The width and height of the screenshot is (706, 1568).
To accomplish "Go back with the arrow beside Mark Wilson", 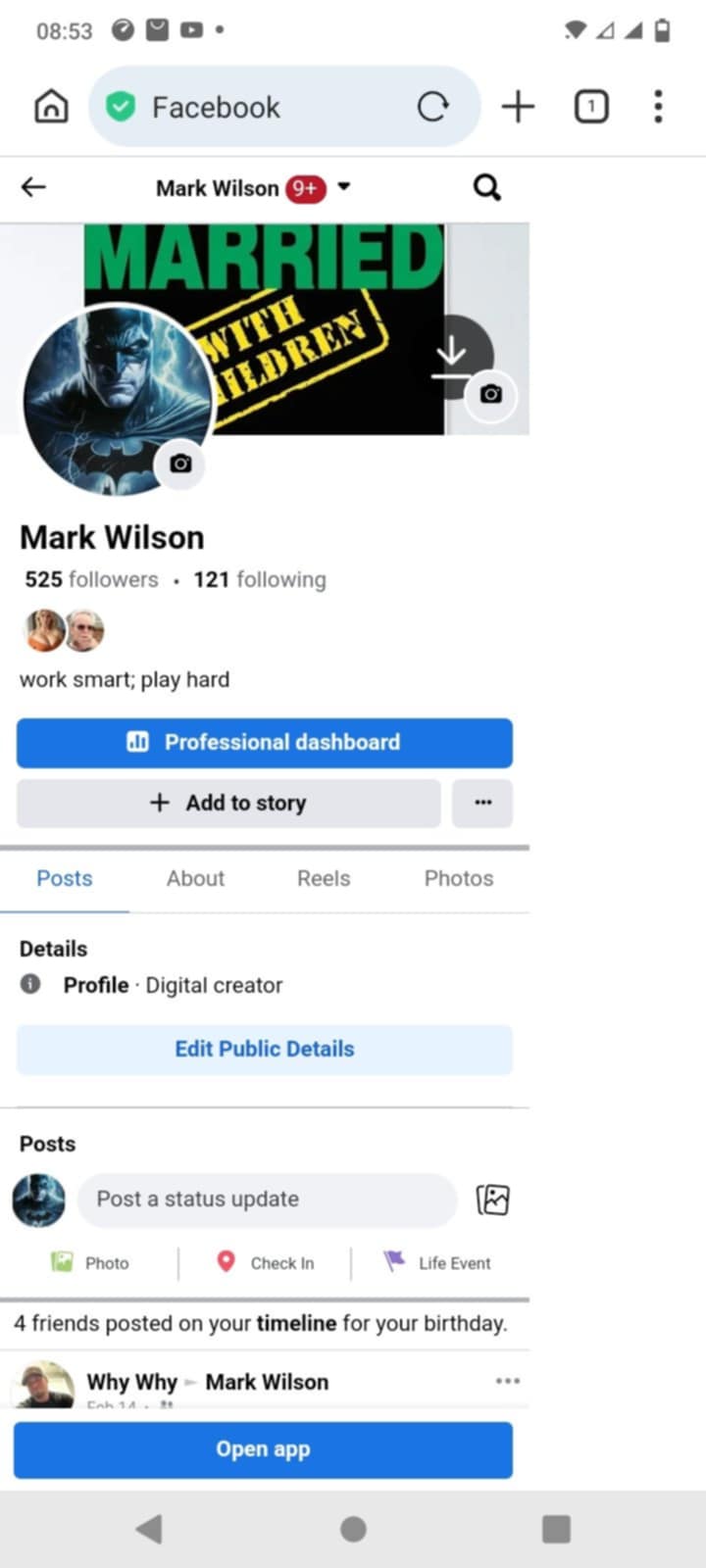I will click(x=33, y=187).
